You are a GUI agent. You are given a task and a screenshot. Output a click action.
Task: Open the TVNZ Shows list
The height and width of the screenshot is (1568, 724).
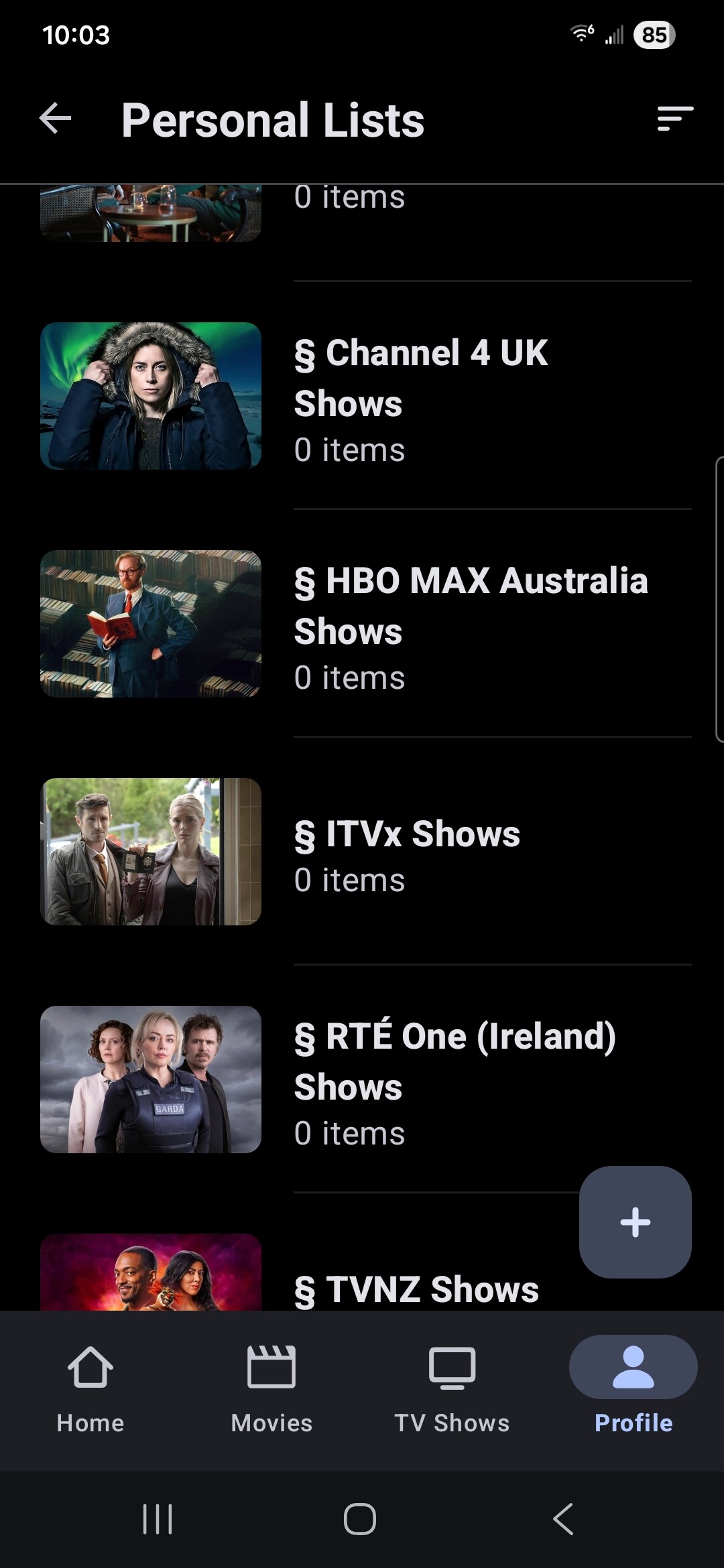(x=416, y=1288)
